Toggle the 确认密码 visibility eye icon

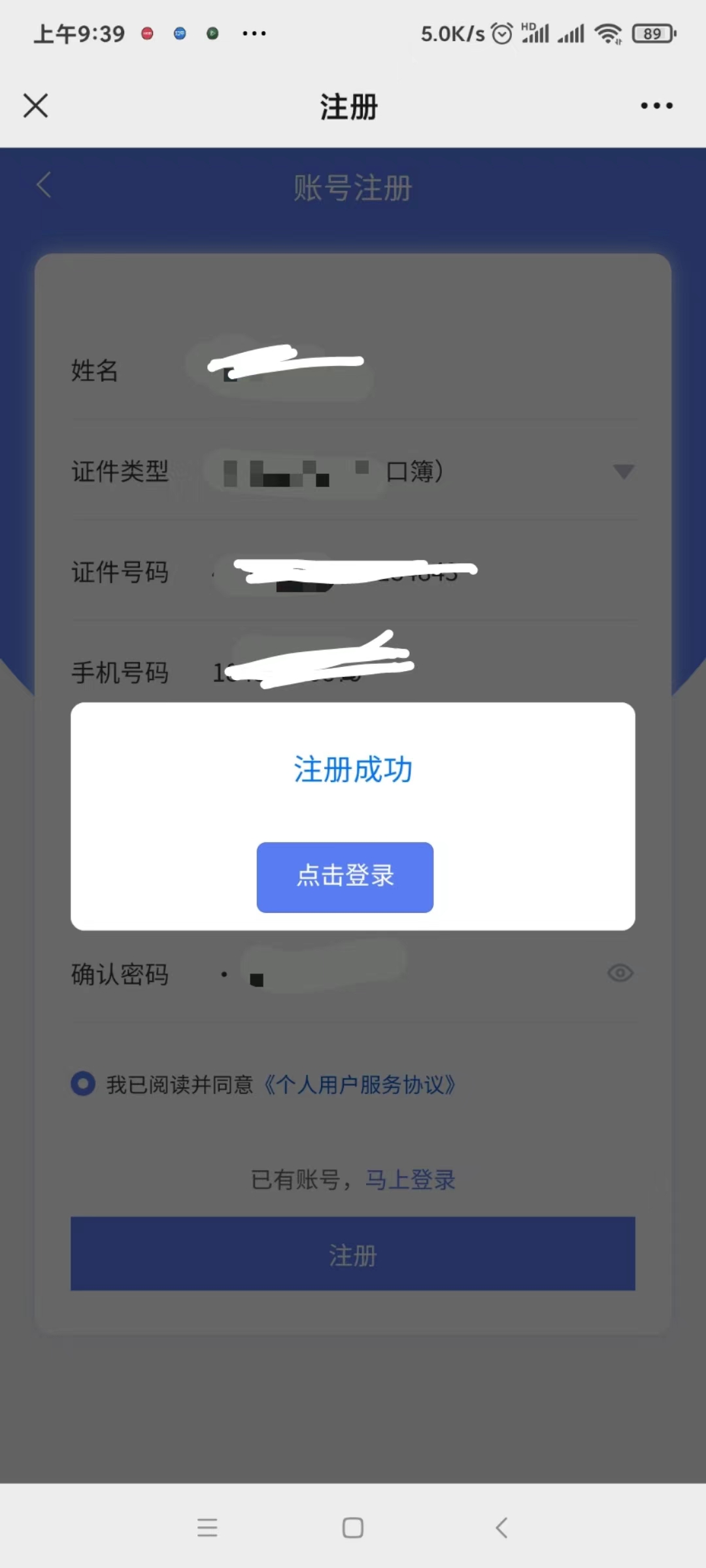click(620, 973)
